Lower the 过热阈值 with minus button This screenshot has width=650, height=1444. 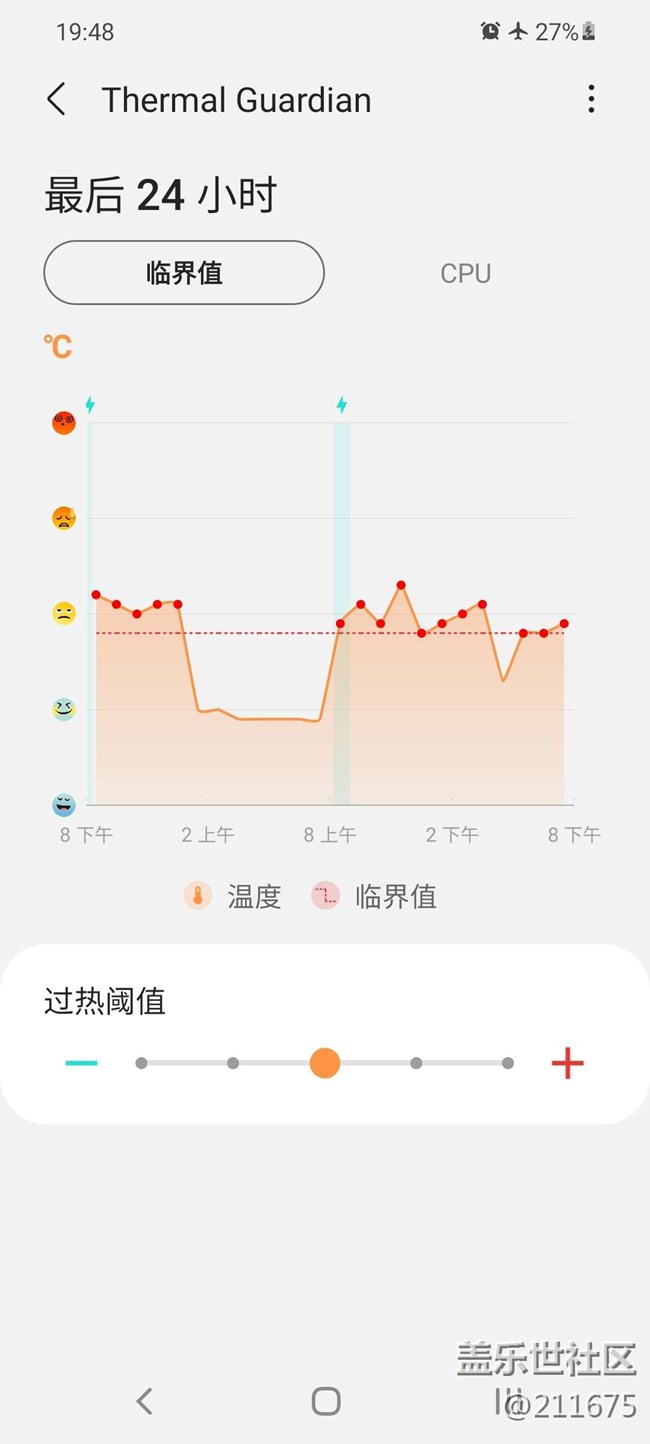click(x=82, y=1063)
